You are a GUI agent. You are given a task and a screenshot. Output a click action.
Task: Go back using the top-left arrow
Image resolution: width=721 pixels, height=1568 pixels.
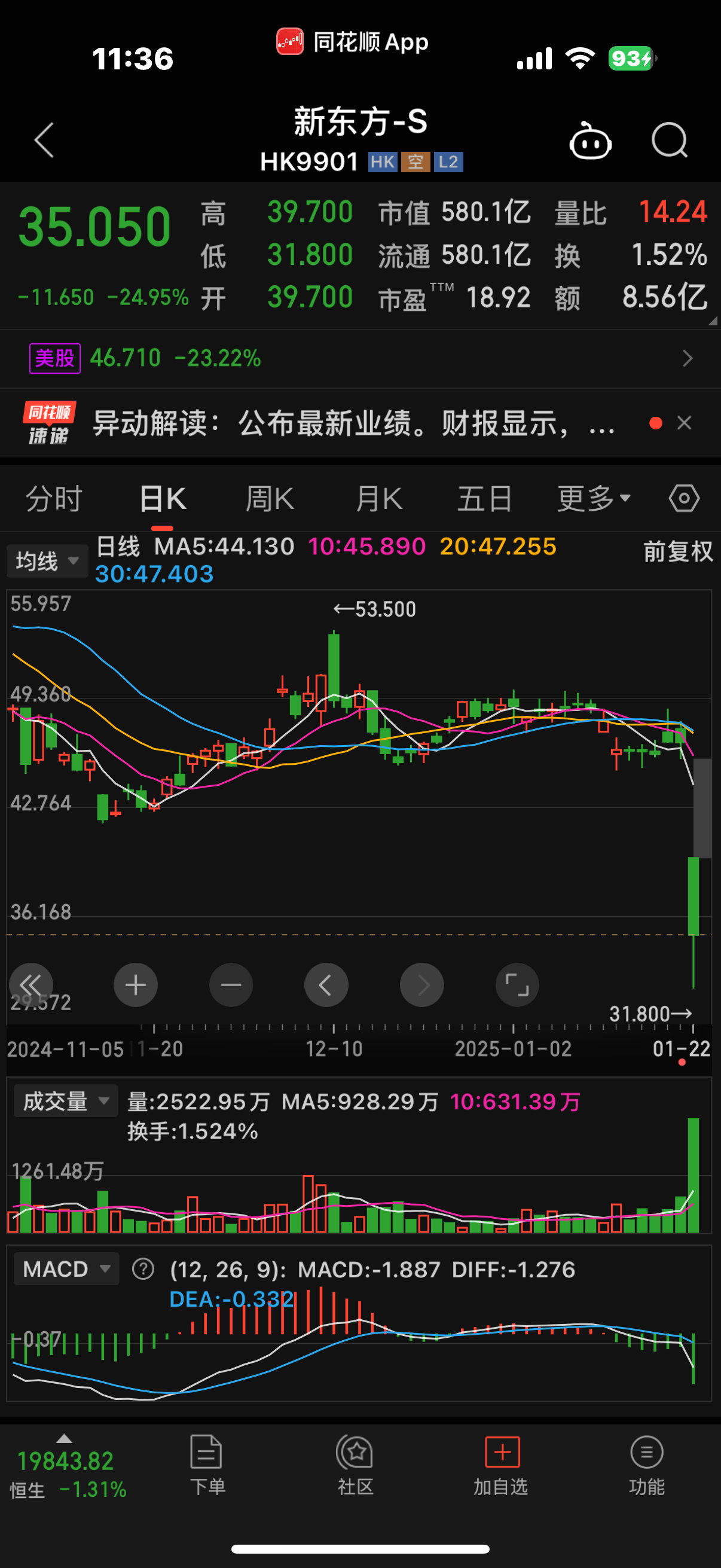click(44, 140)
